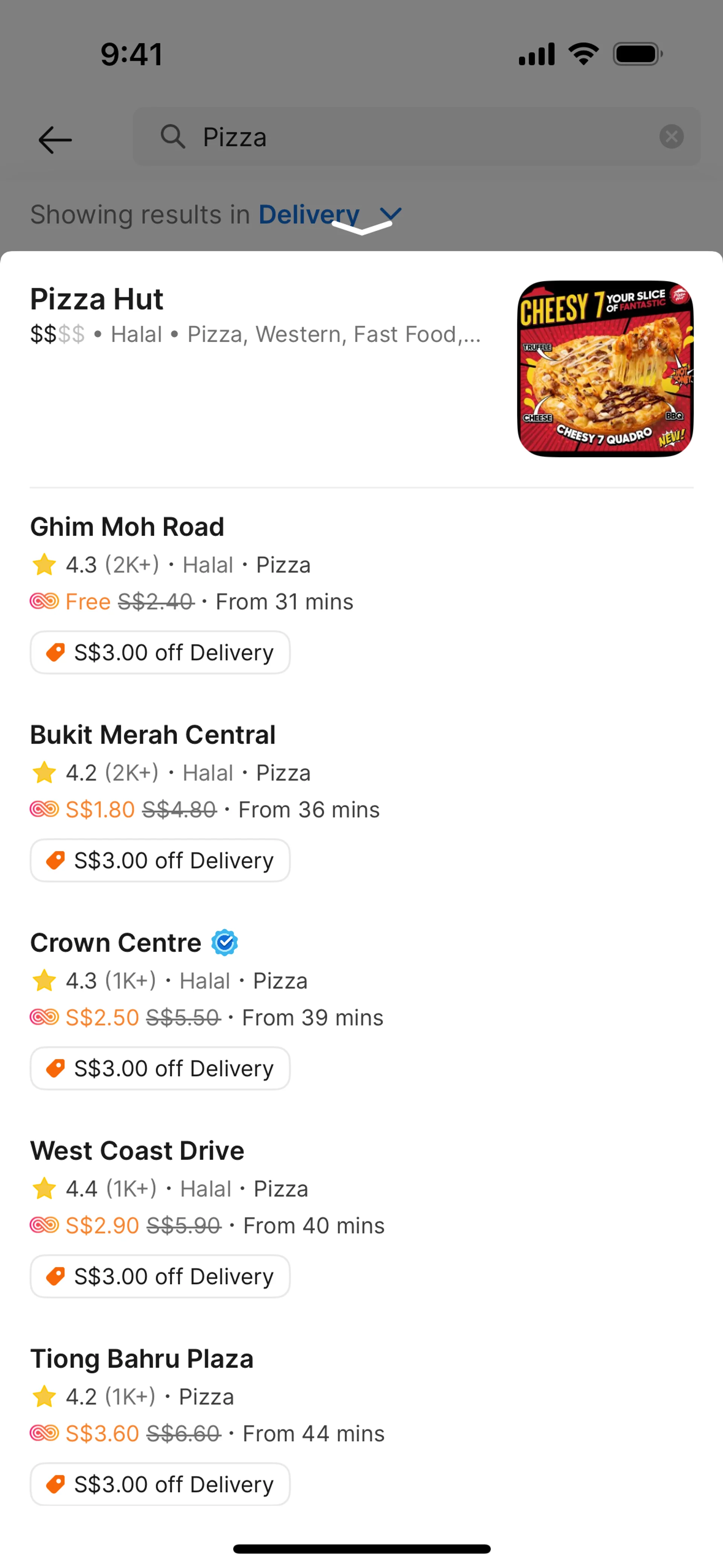The image size is (723, 1568).
Task: Open the Pizza Hut promo image
Action: [x=605, y=369]
